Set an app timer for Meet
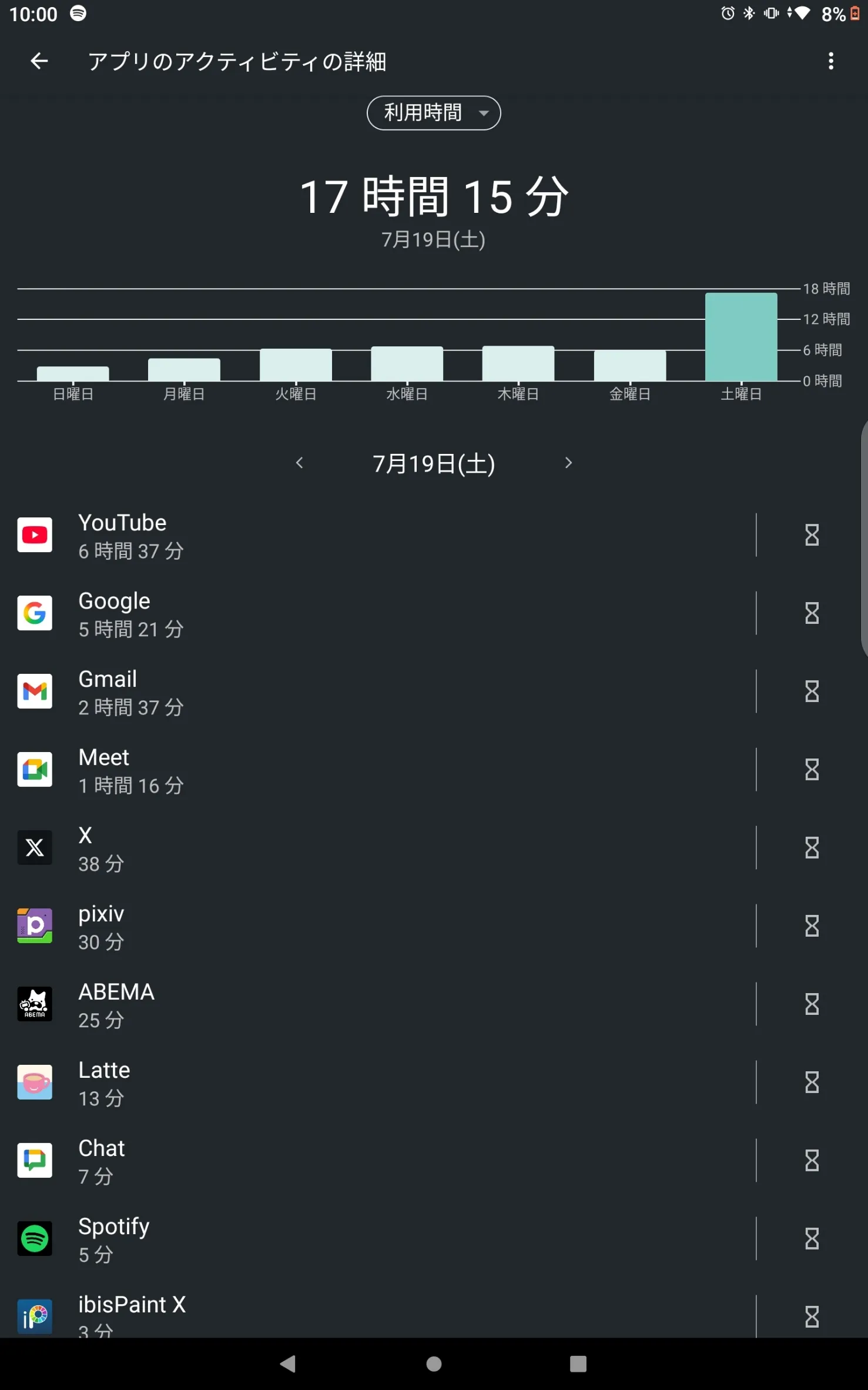 [x=812, y=770]
